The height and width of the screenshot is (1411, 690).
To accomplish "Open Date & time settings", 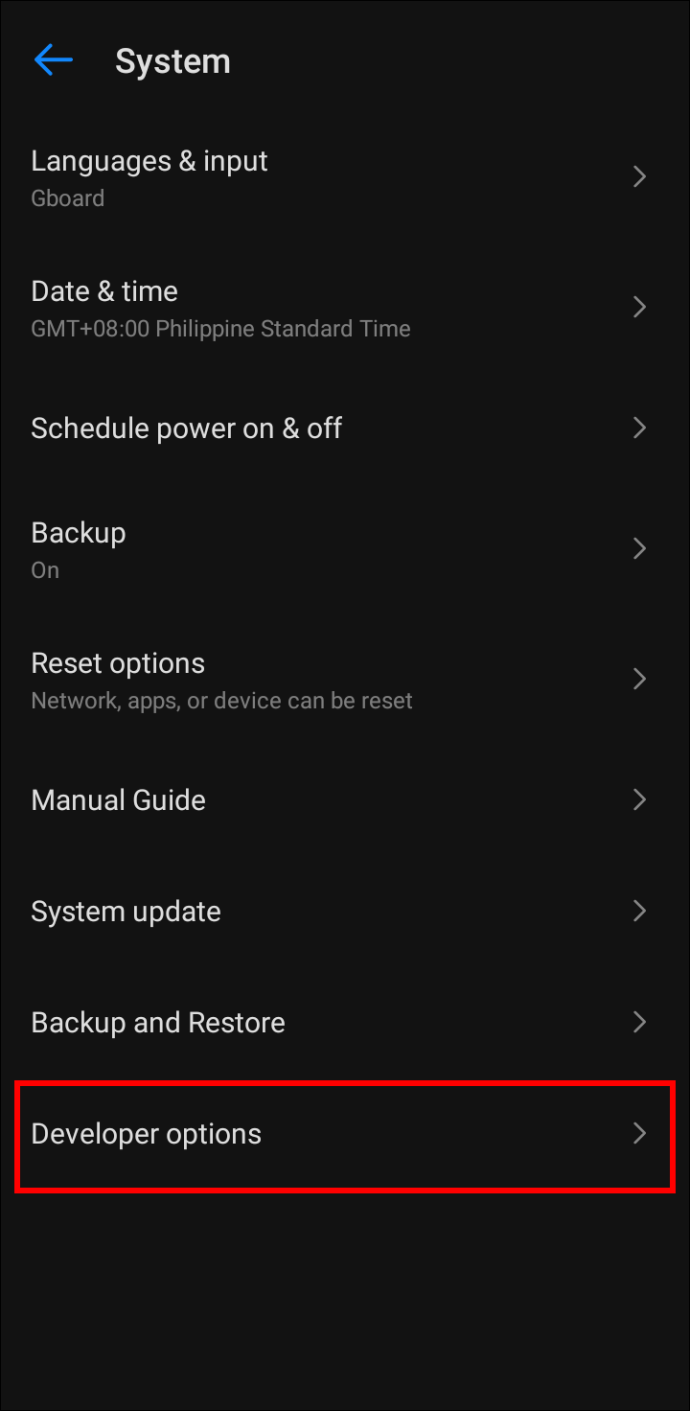I will point(345,308).
